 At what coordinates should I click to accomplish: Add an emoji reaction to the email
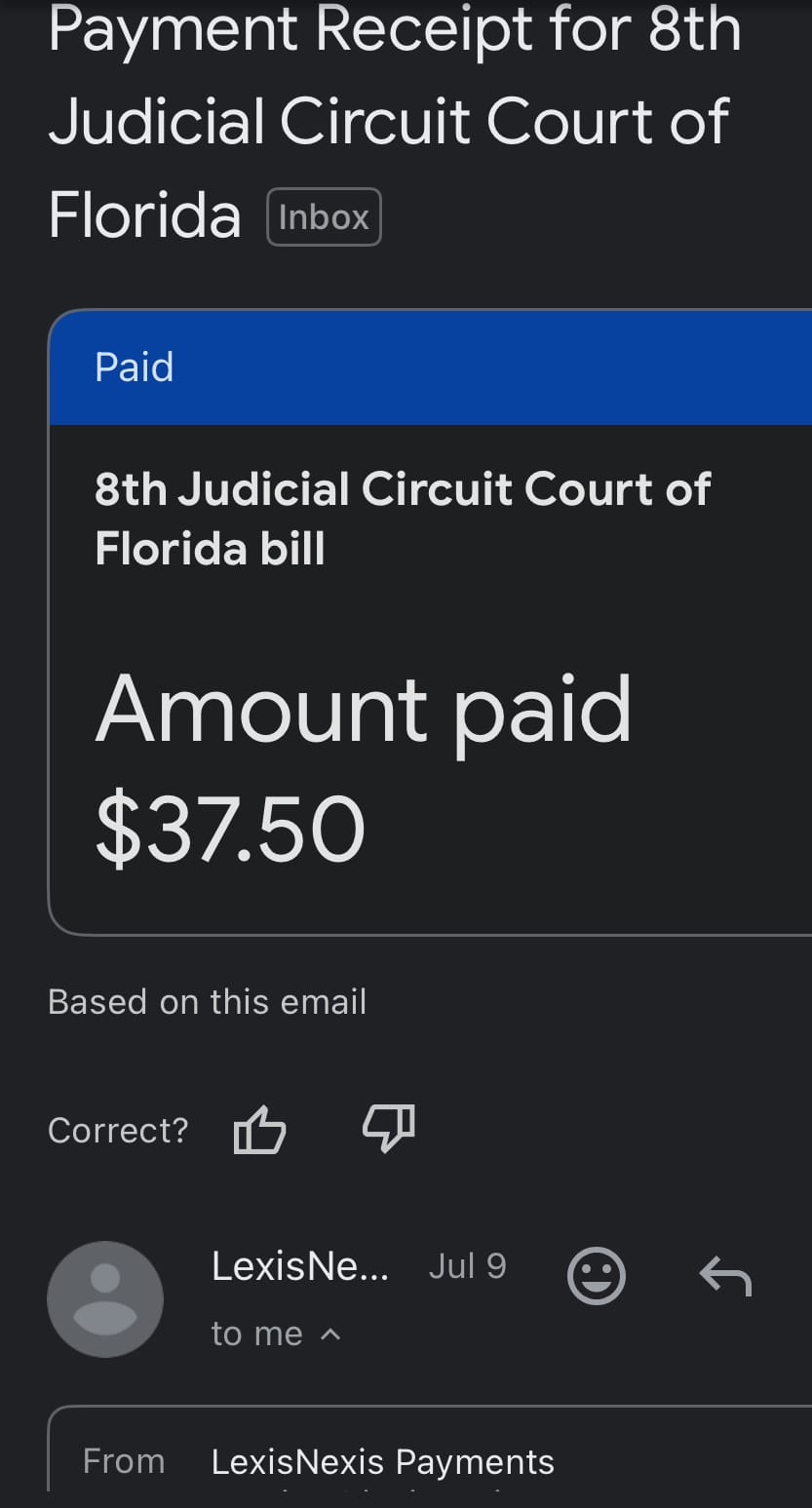(596, 1275)
